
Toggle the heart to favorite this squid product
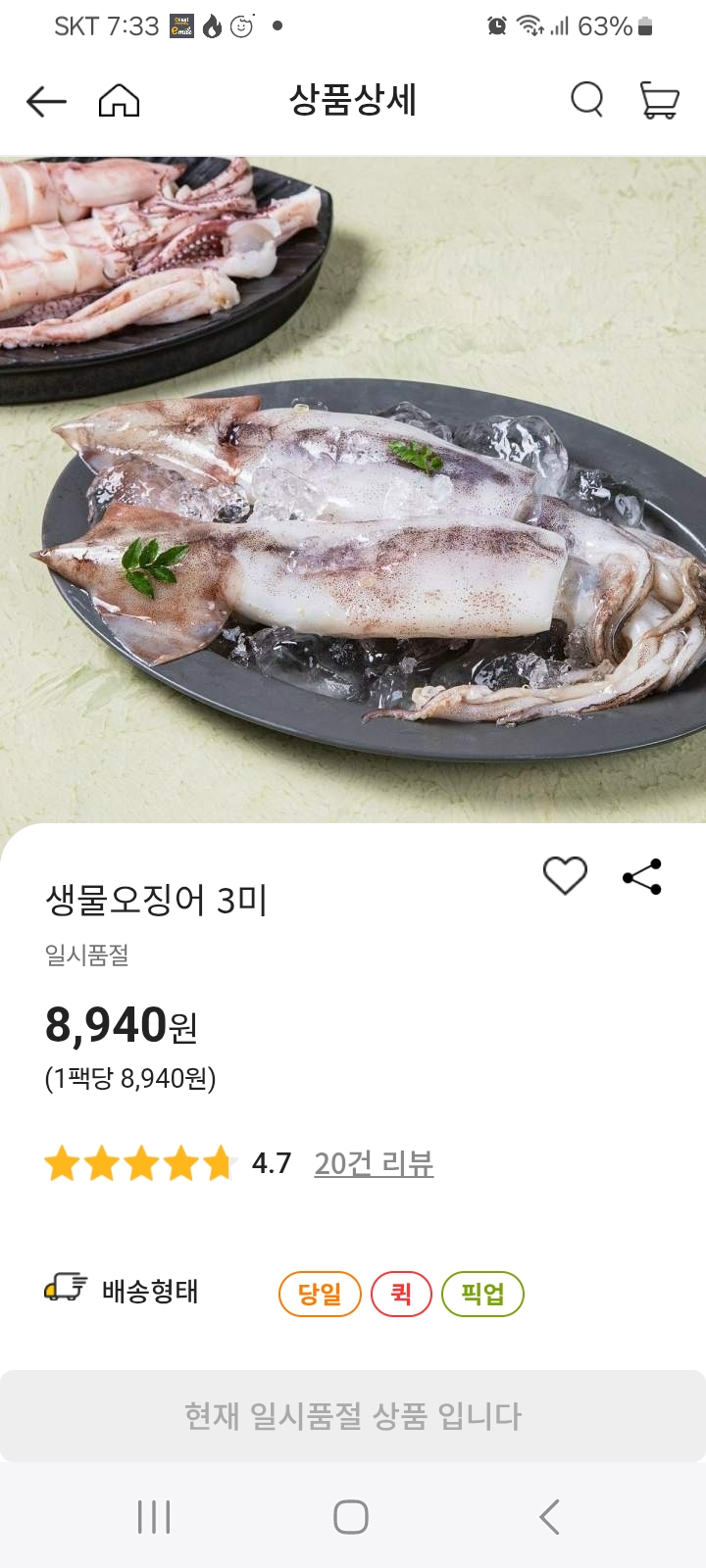[567, 877]
